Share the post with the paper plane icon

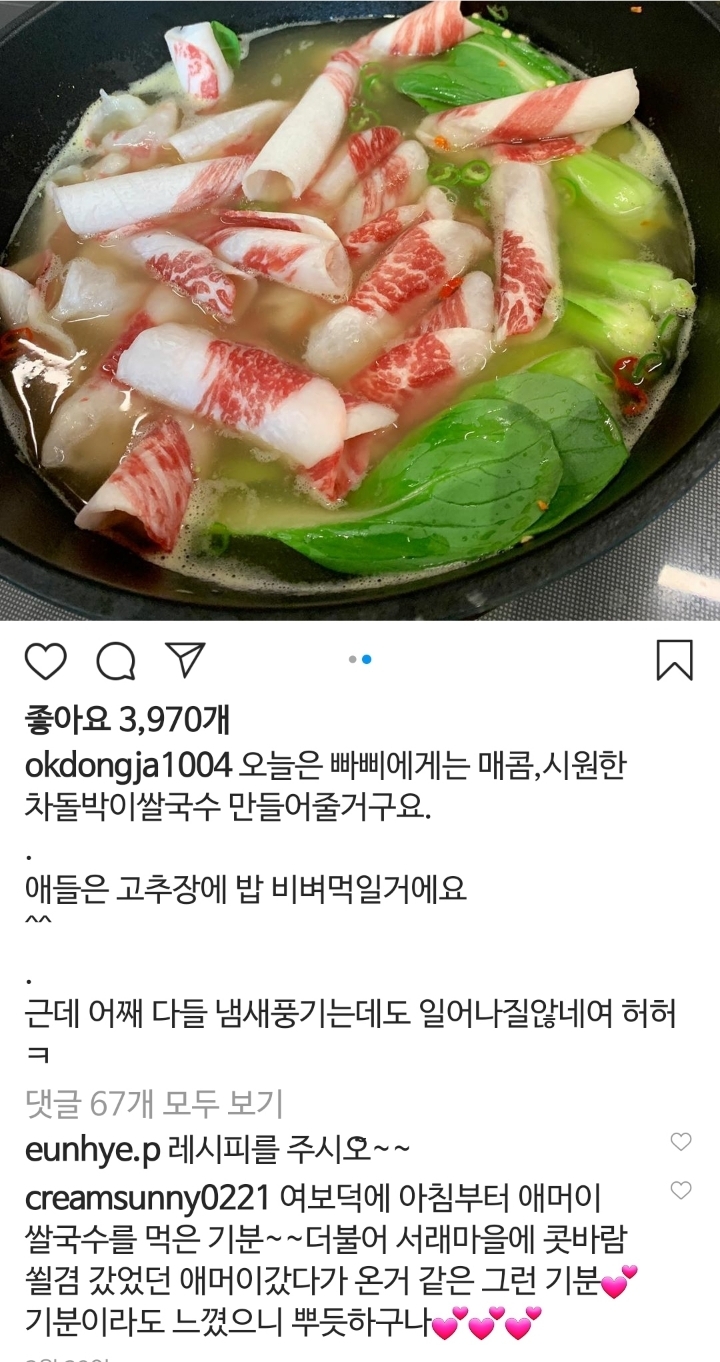pos(185,660)
